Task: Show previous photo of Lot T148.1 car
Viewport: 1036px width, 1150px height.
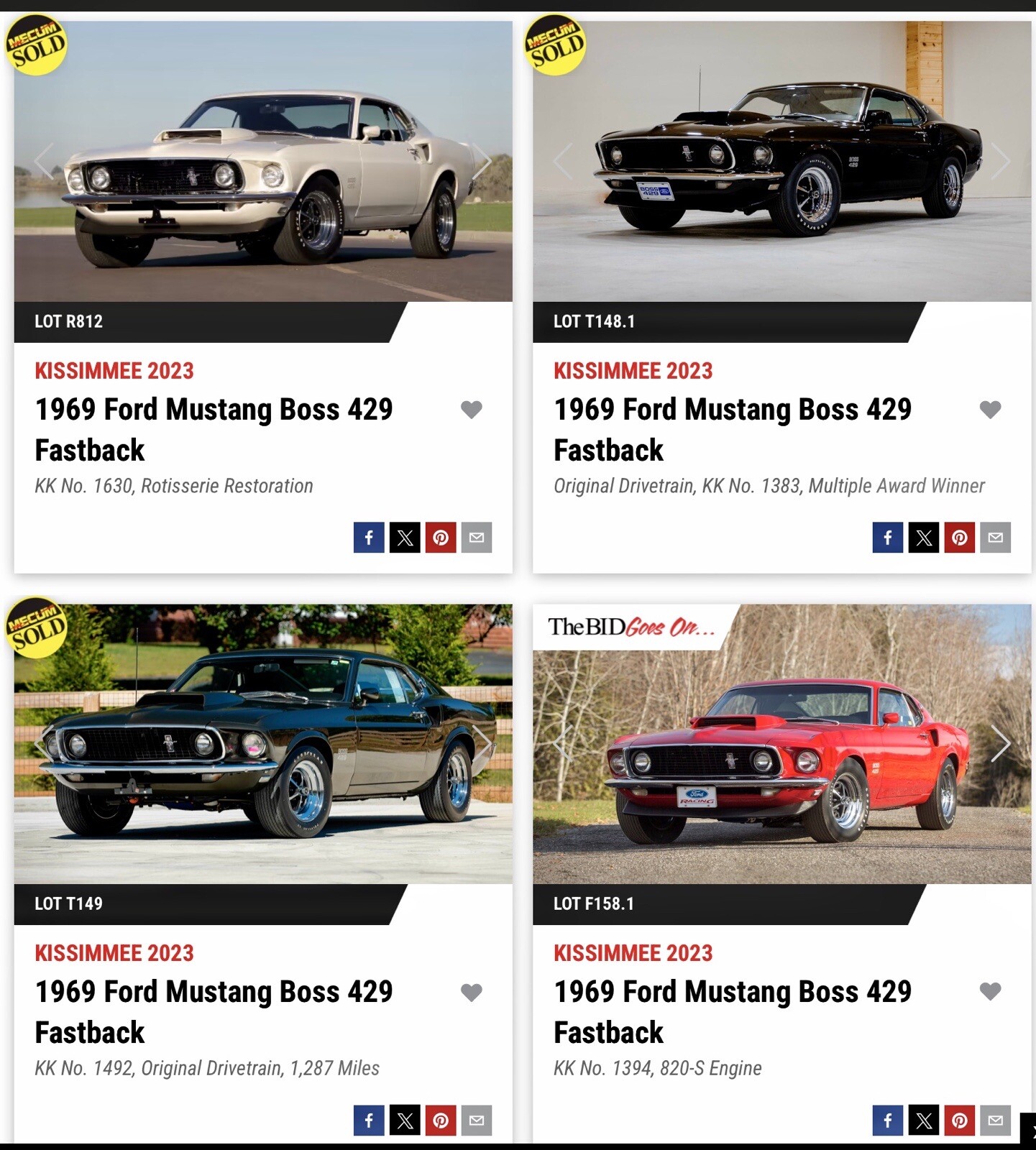Action: pos(563,161)
